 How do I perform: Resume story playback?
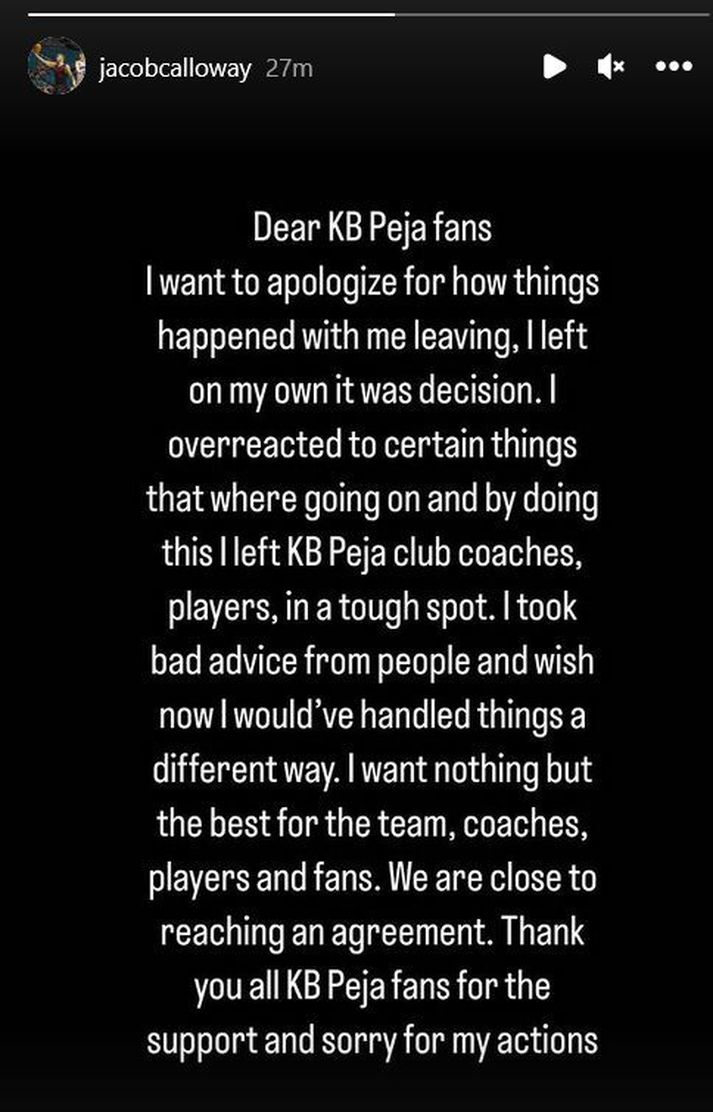point(554,67)
